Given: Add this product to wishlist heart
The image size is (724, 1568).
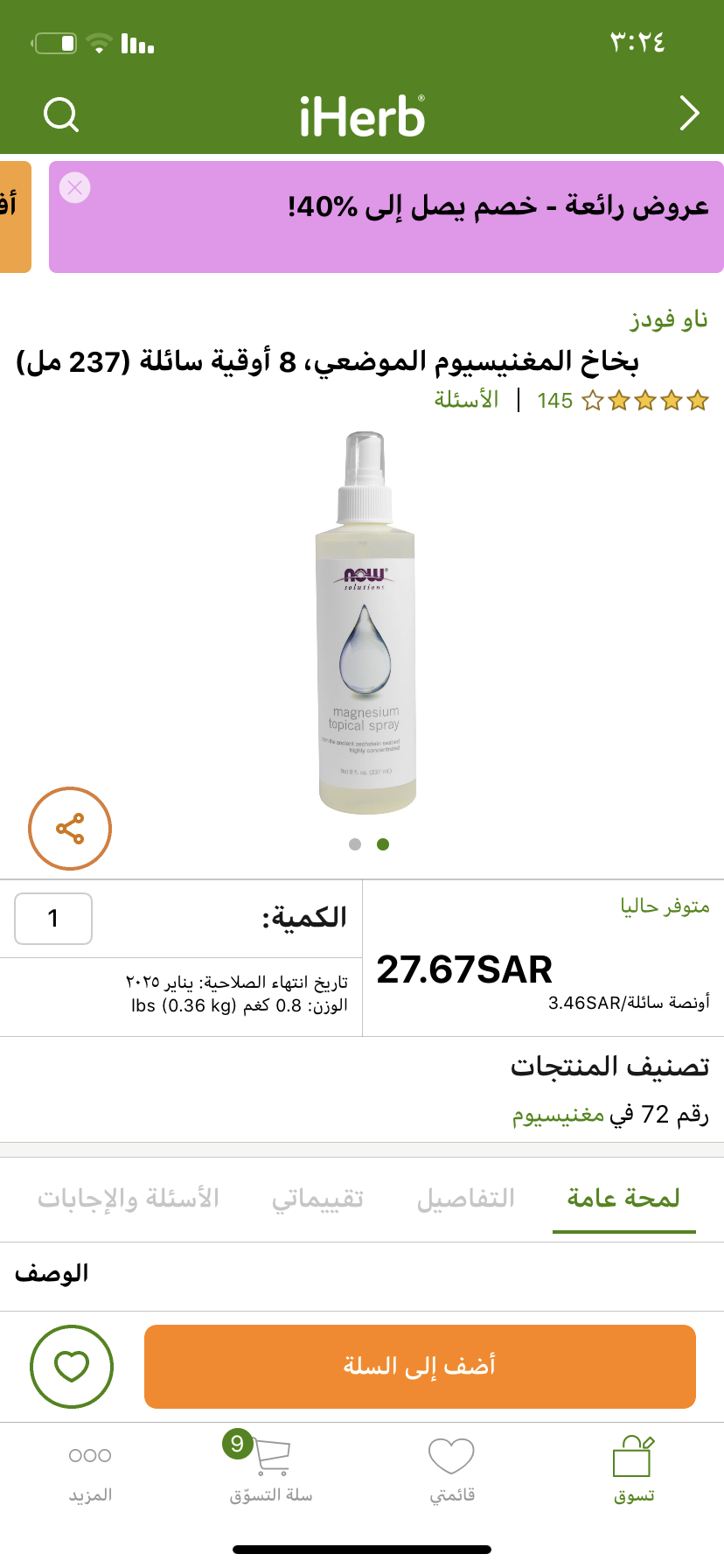Looking at the screenshot, I should tap(72, 1366).
